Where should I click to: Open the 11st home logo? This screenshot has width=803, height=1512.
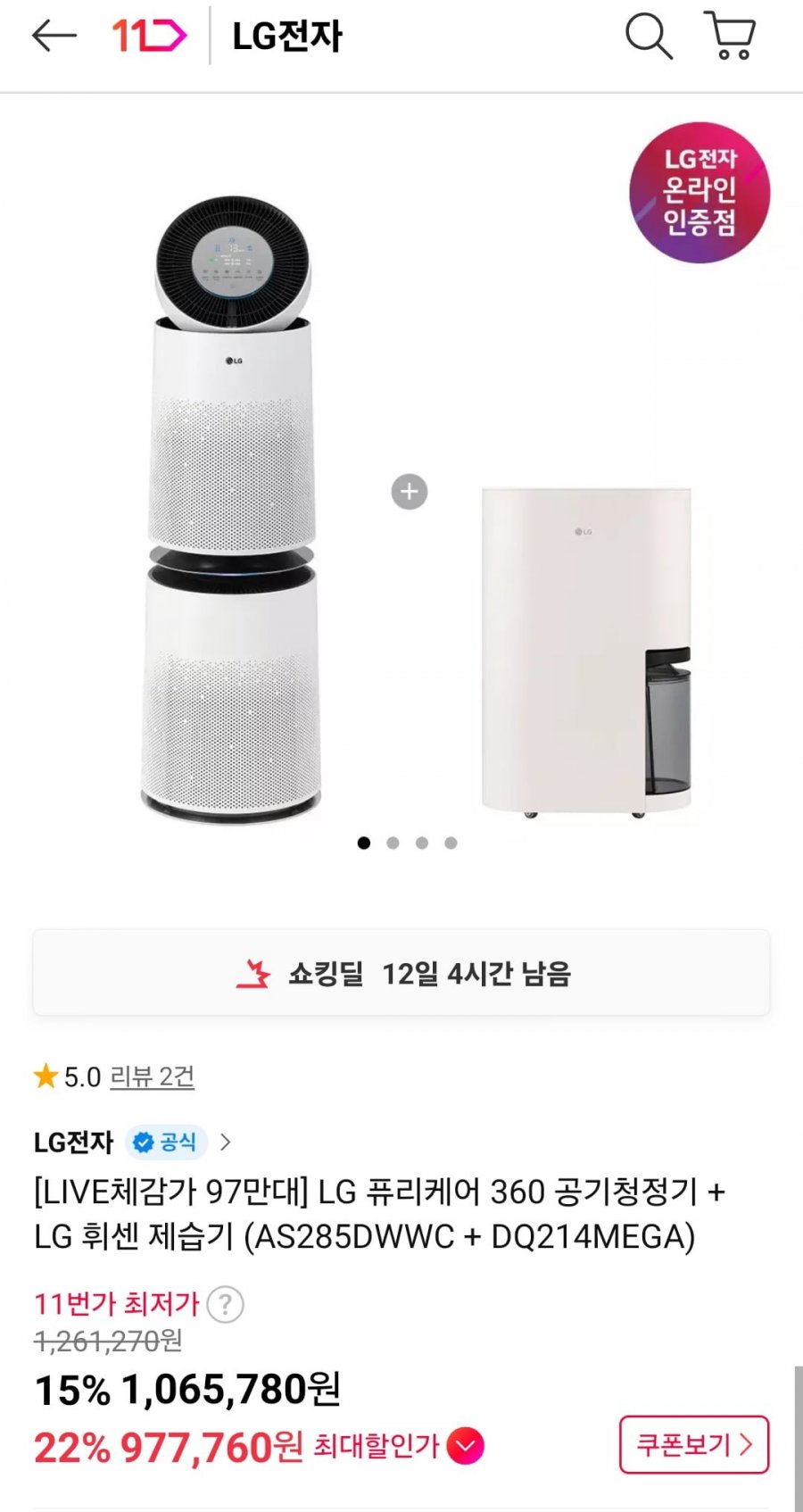[148, 37]
